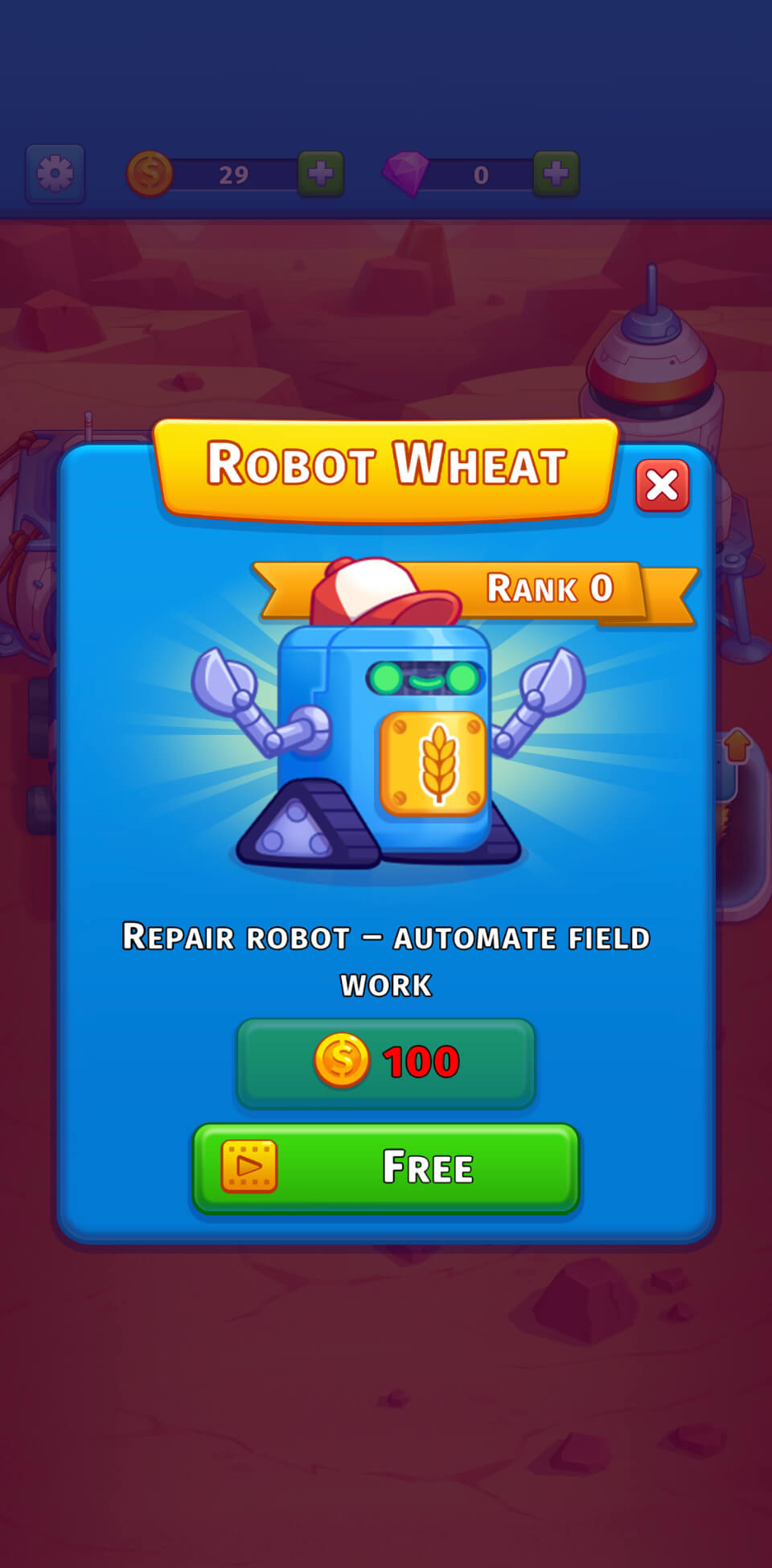Repair the robot for 100 coins
The height and width of the screenshot is (1568, 772).
pyautogui.click(x=386, y=1062)
